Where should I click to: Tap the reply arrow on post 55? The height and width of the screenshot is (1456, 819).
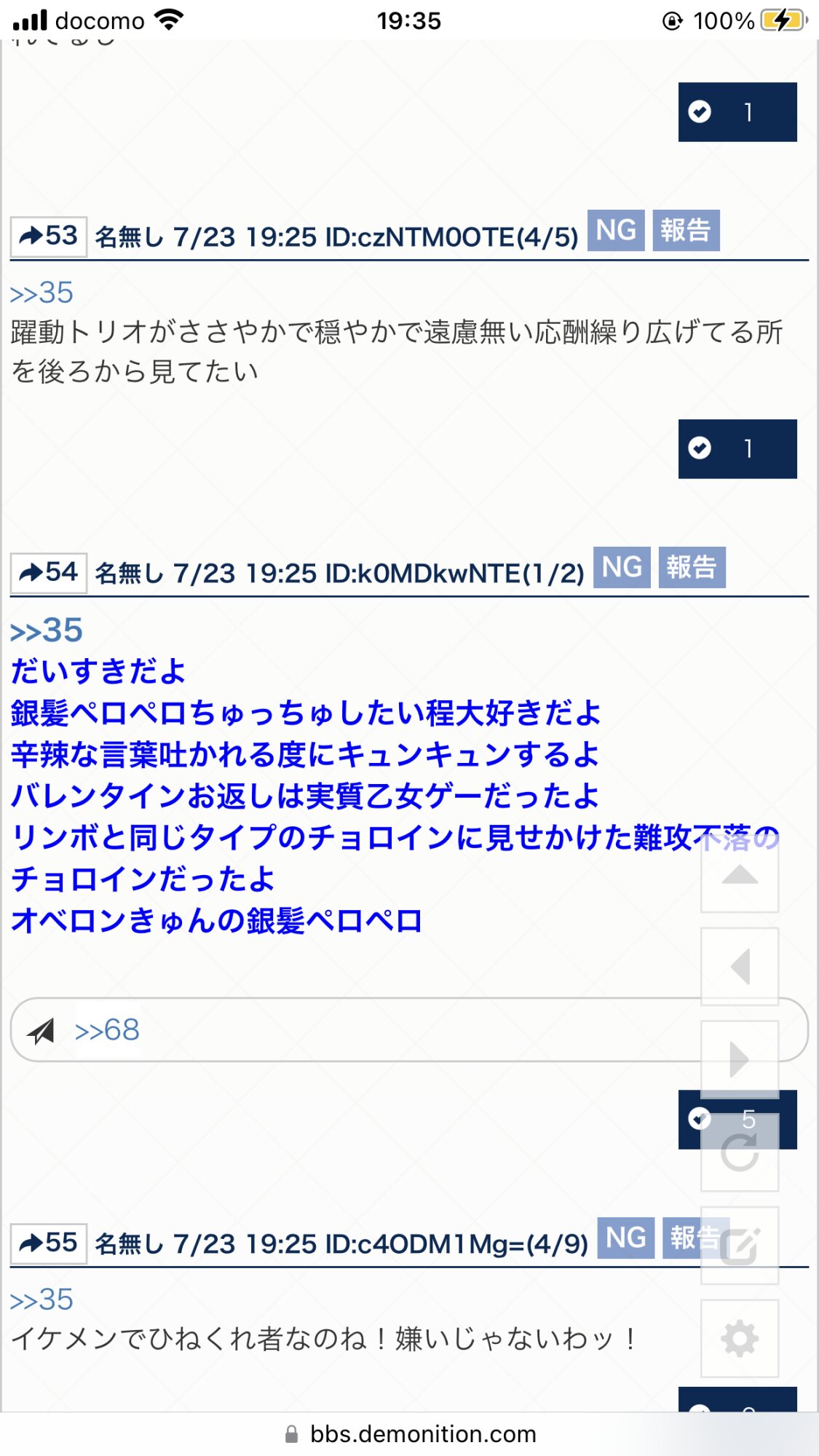[48, 1243]
